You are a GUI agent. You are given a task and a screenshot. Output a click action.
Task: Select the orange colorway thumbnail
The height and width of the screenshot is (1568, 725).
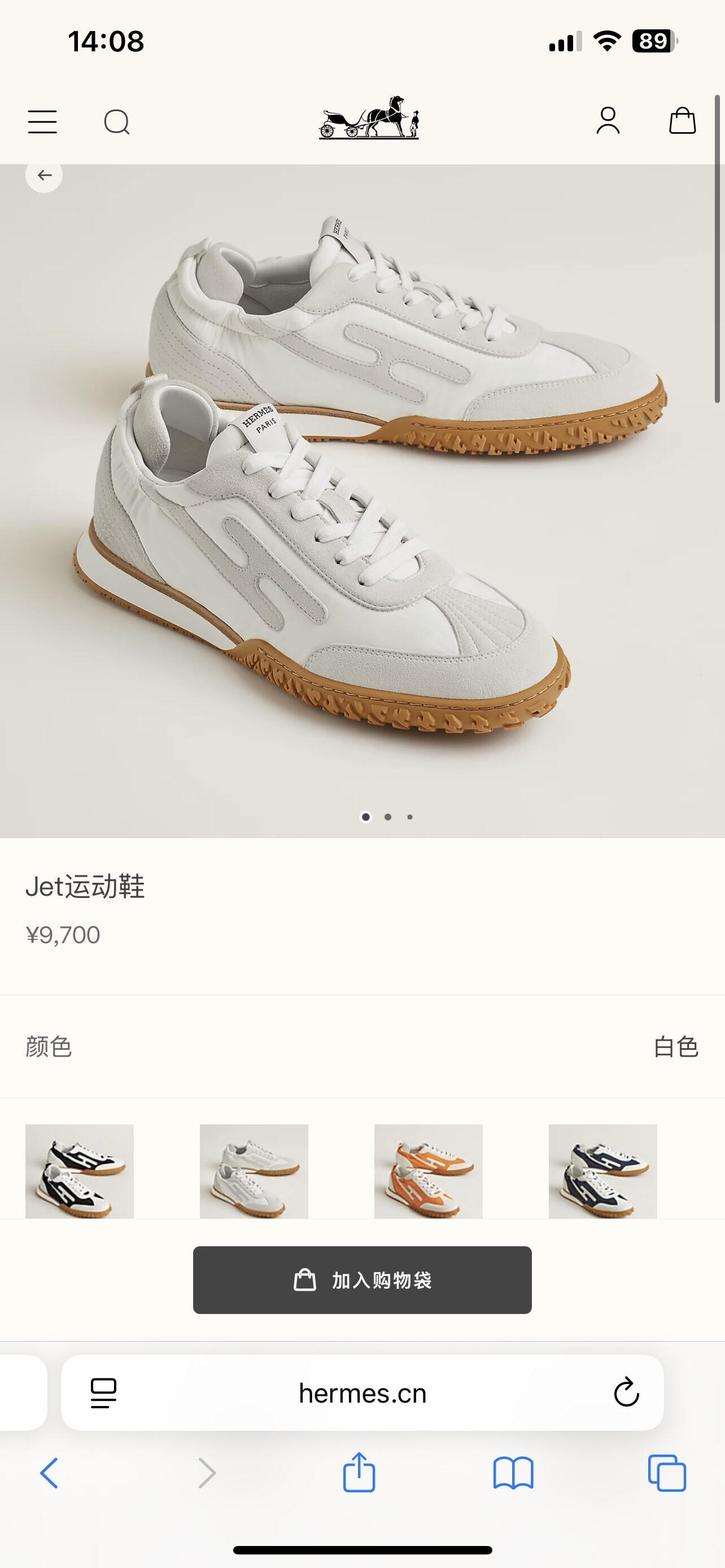click(x=428, y=1171)
